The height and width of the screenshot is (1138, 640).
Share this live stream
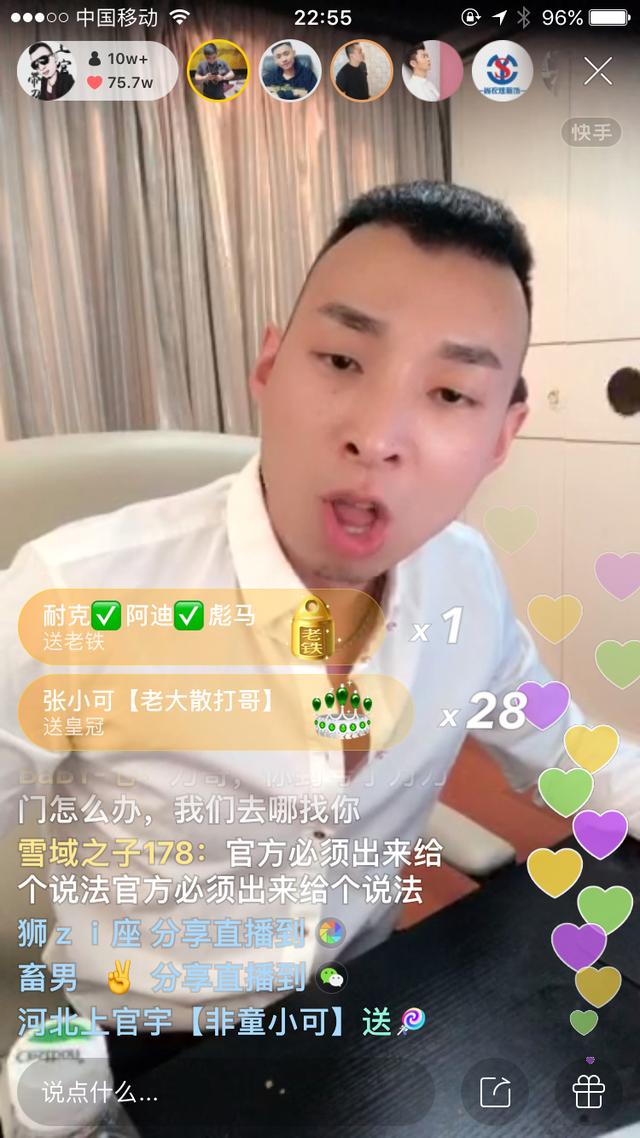click(495, 1092)
